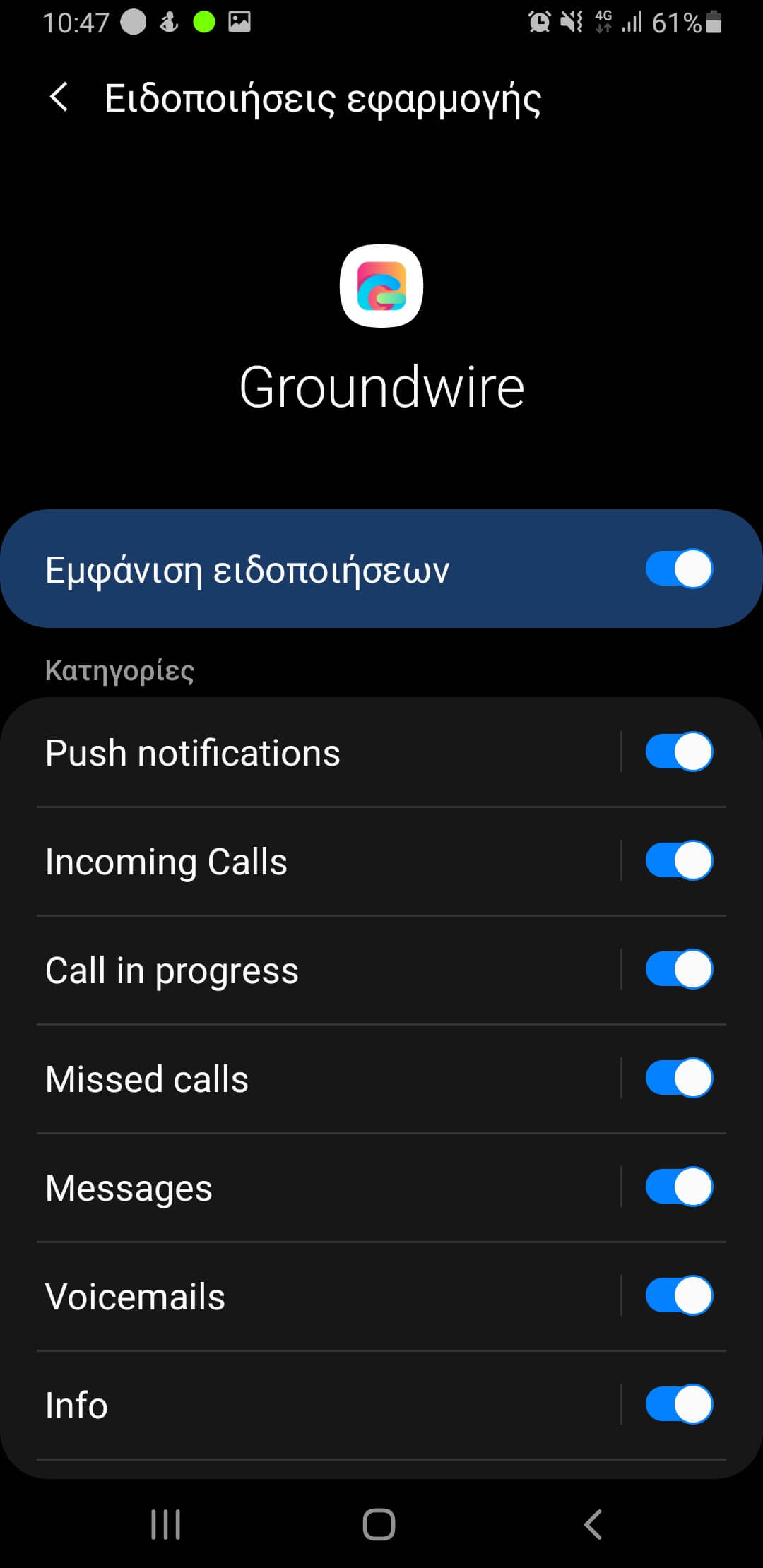Disable the Push notifications switch
The height and width of the screenshot is (1568, 763).
[678, 752]
